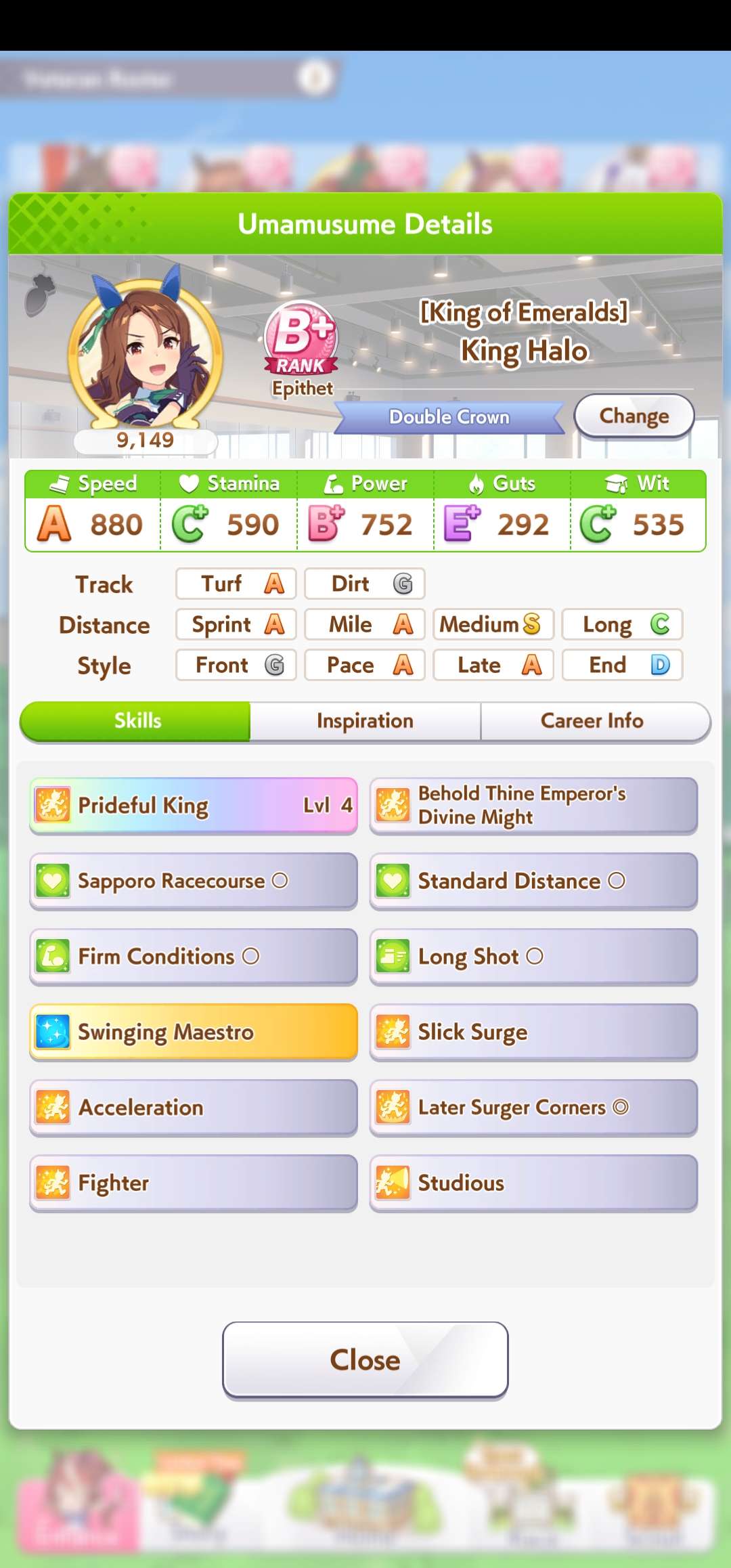View the Prideful King skill details

coord(194,805)
